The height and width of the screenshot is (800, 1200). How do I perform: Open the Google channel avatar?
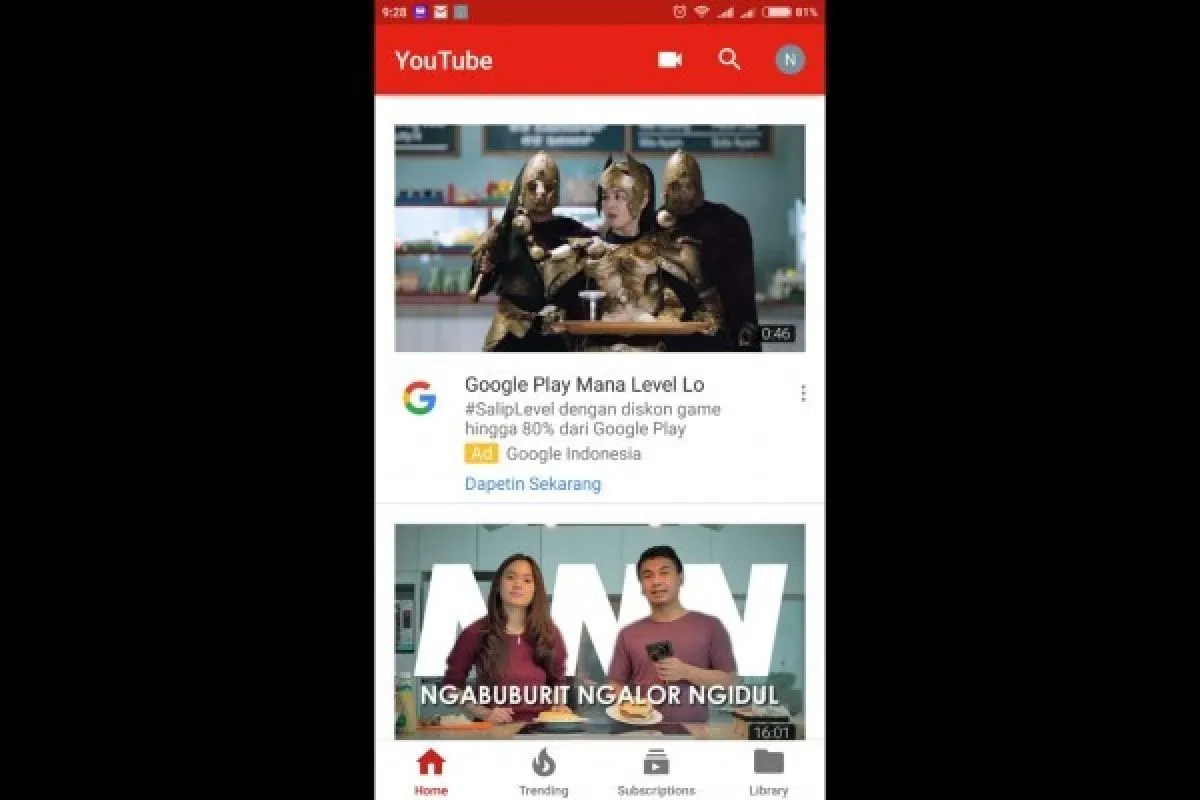[419, 399]
